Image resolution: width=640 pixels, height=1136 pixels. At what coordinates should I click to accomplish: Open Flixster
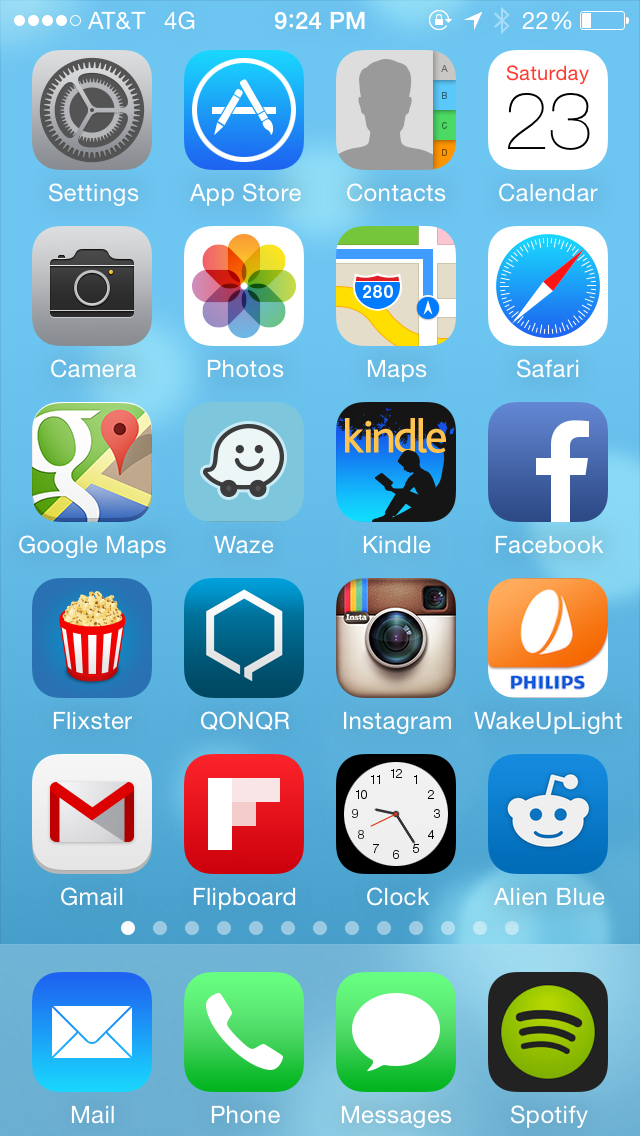click(92, 638)
